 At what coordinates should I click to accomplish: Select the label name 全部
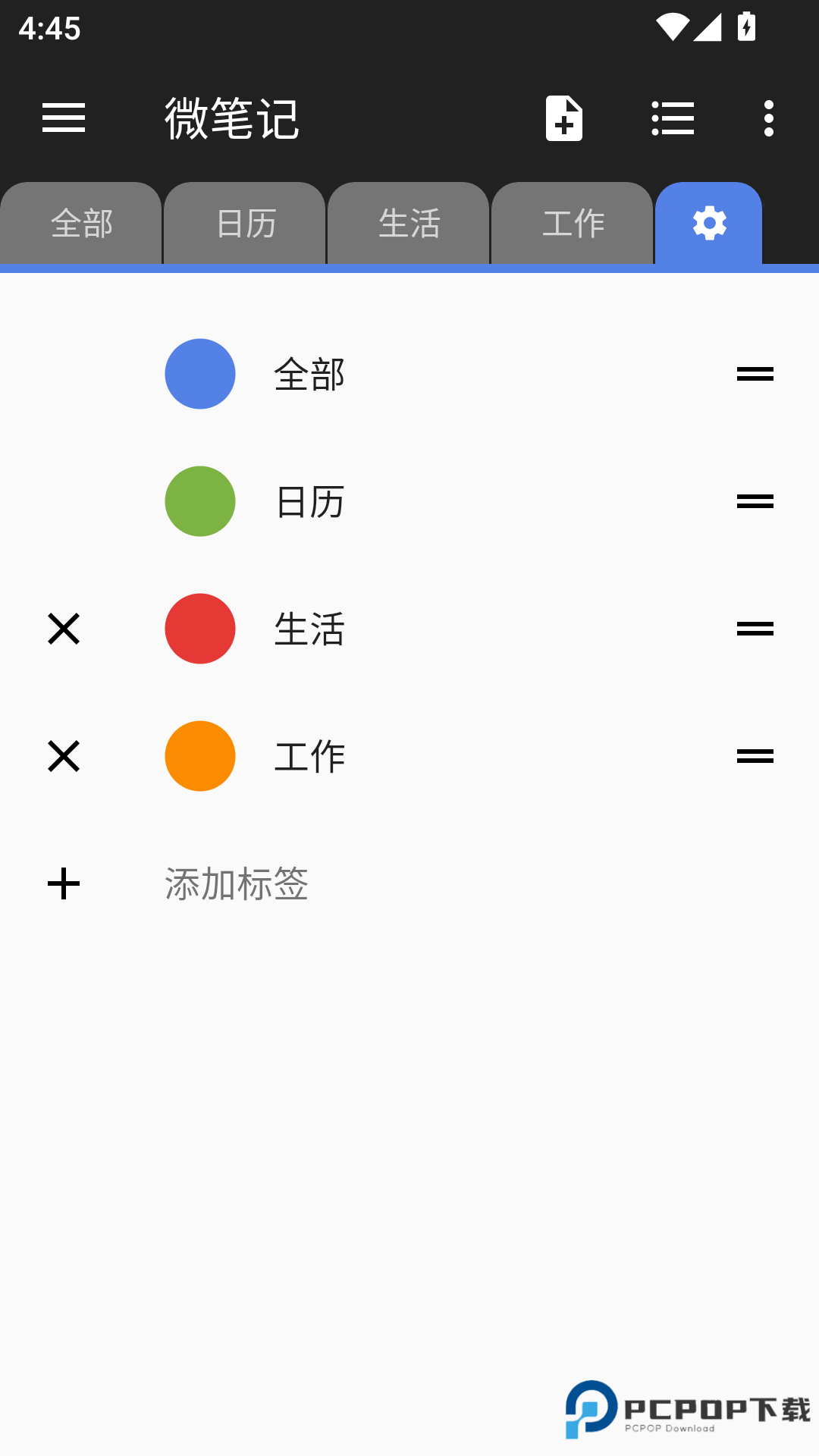point(309,374)
